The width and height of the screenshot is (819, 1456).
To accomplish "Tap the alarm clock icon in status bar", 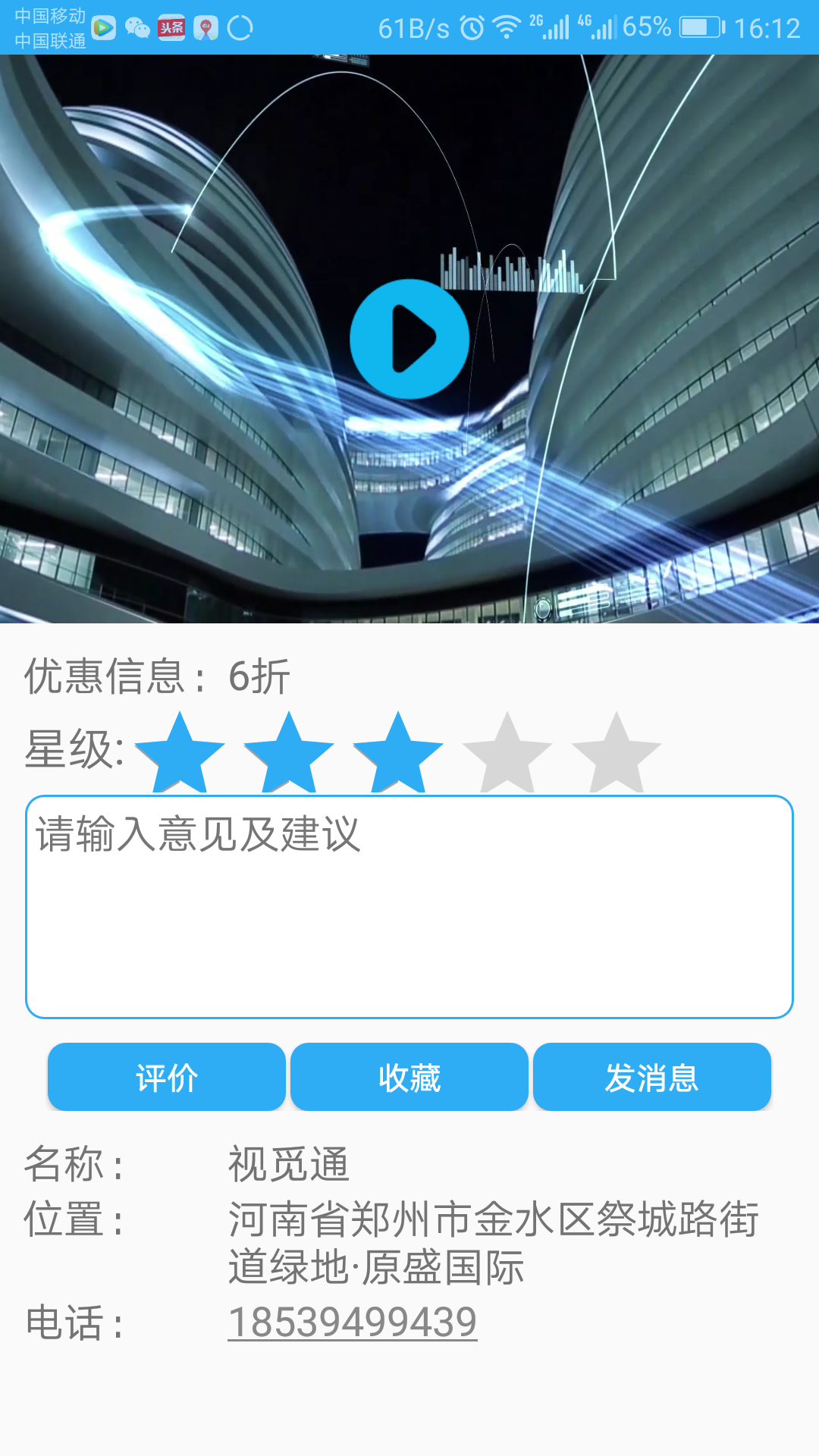I will [x=472, y=24].
